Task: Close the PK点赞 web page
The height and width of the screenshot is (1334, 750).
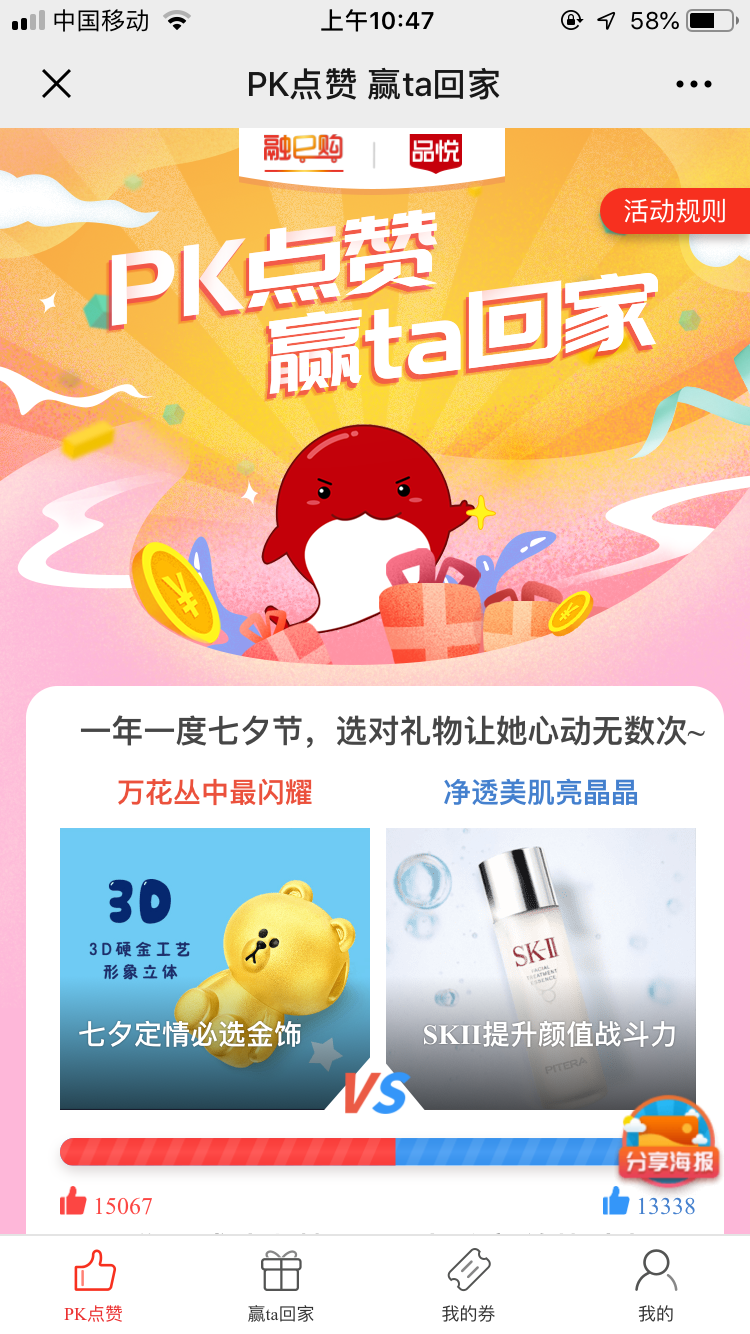Action: 57,84
